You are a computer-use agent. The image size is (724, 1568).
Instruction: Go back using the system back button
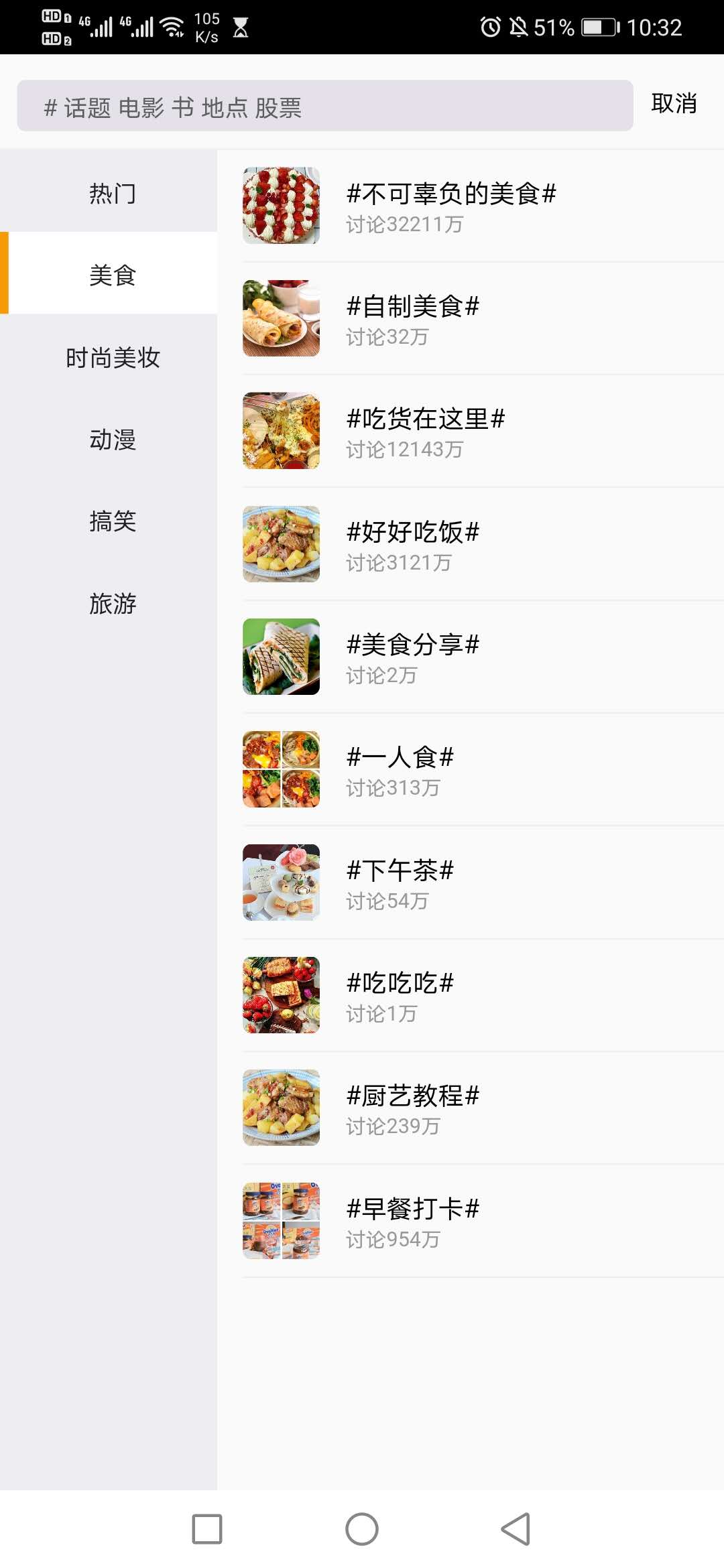click(516, 1529)
